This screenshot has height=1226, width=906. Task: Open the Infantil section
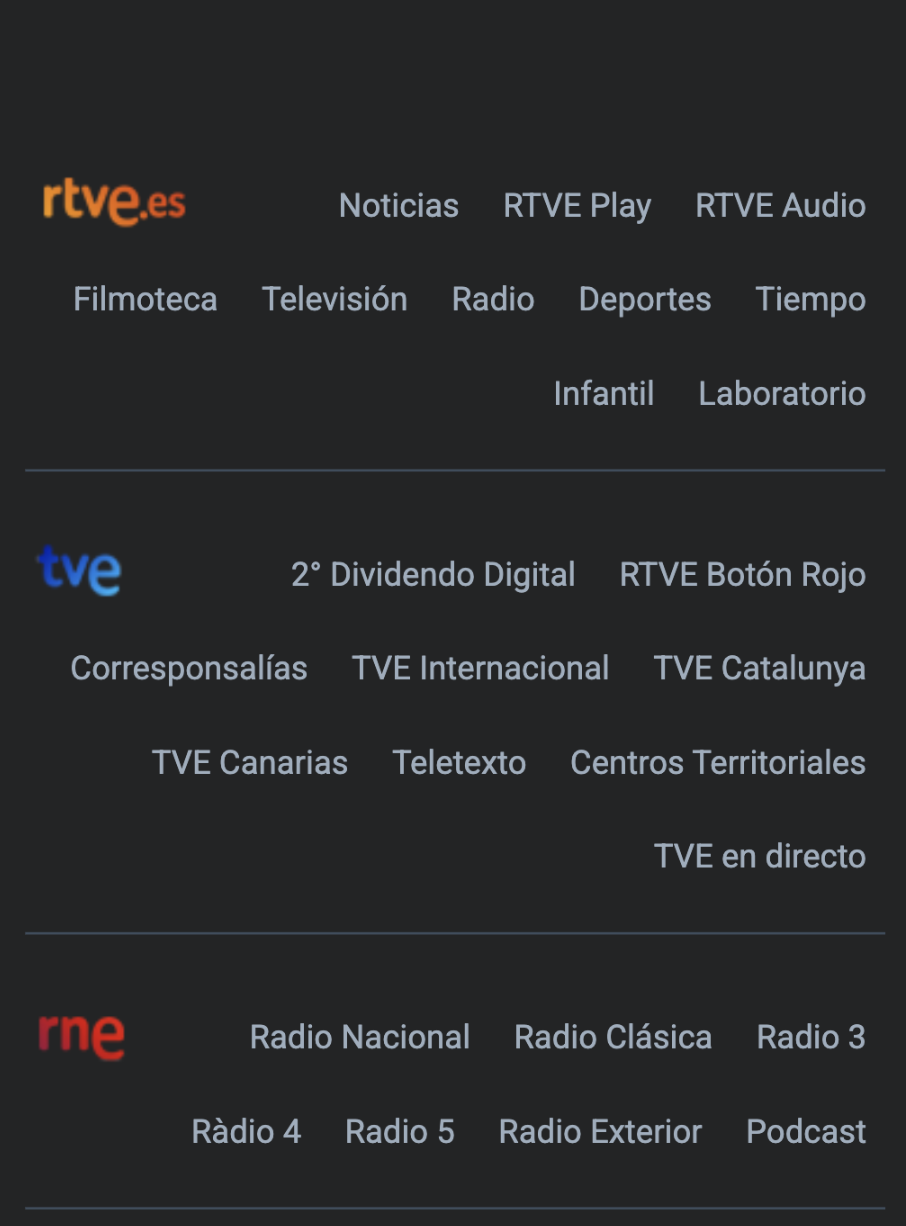coord(603,394)
